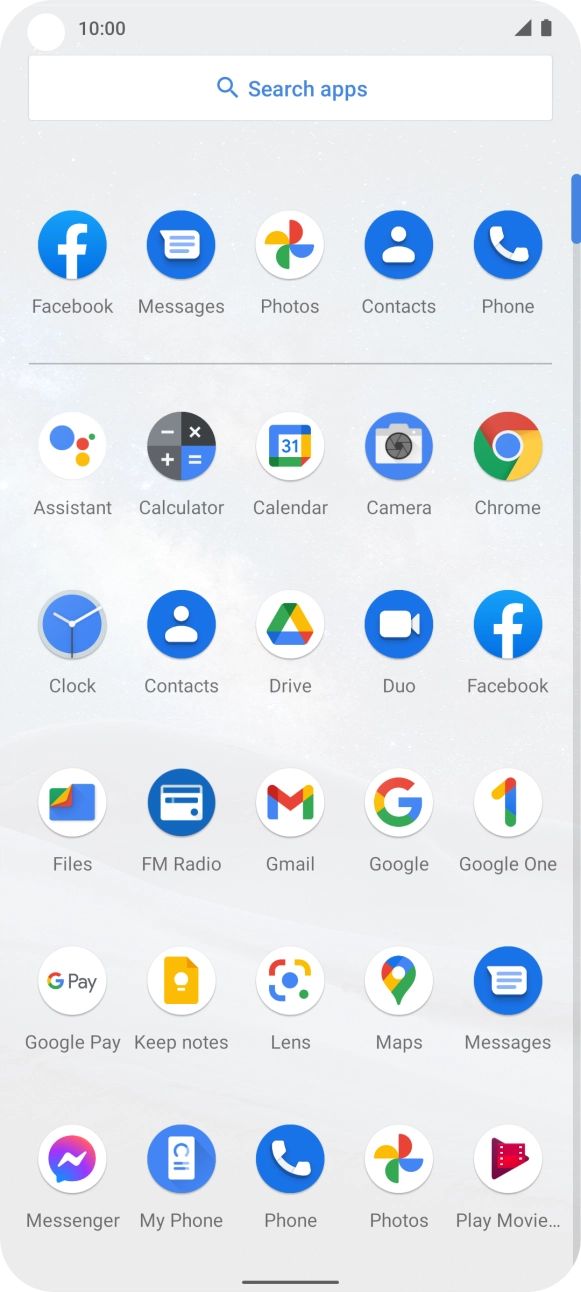
Task: Tap the Search apps field
Action: tap(290, 88)
